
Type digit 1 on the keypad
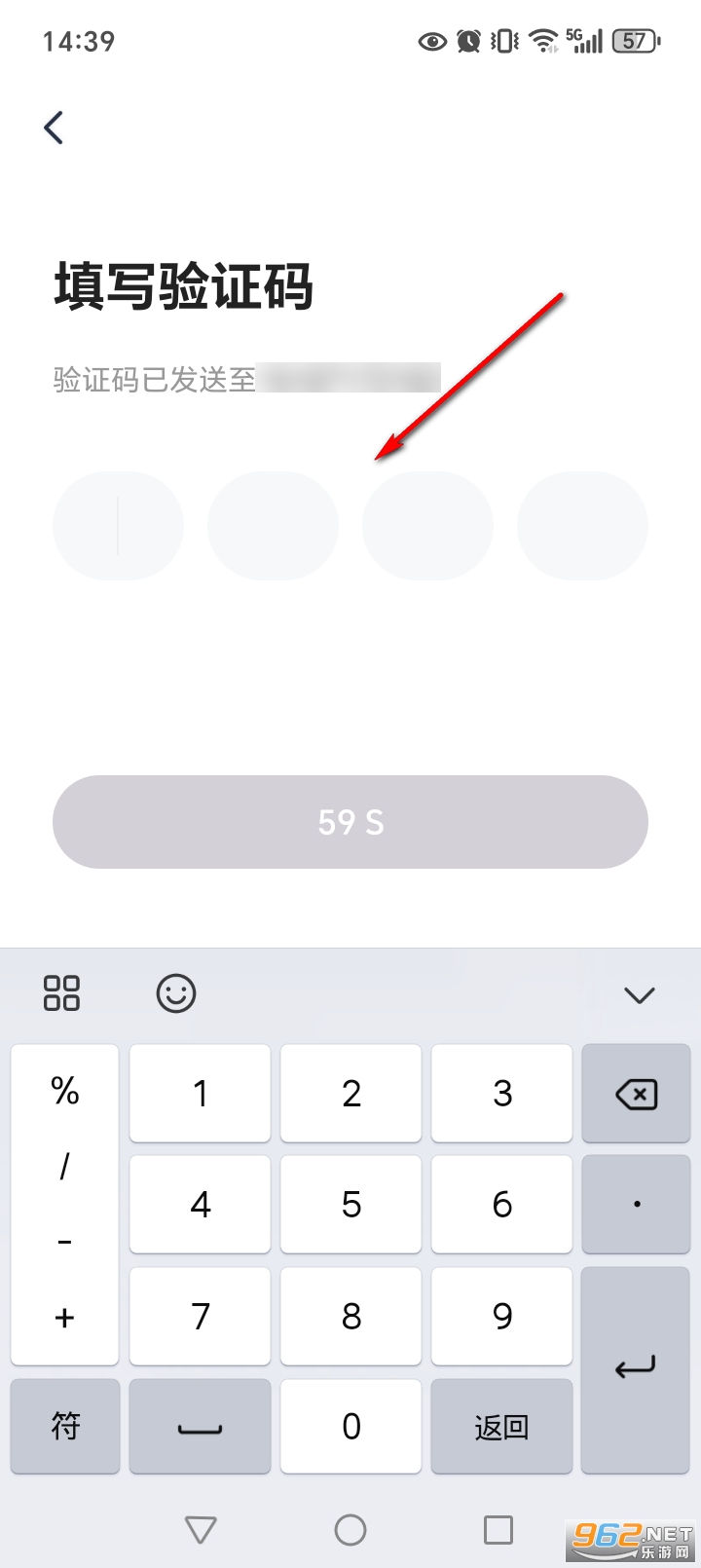pyautogui.click(x=200, y=1094)
